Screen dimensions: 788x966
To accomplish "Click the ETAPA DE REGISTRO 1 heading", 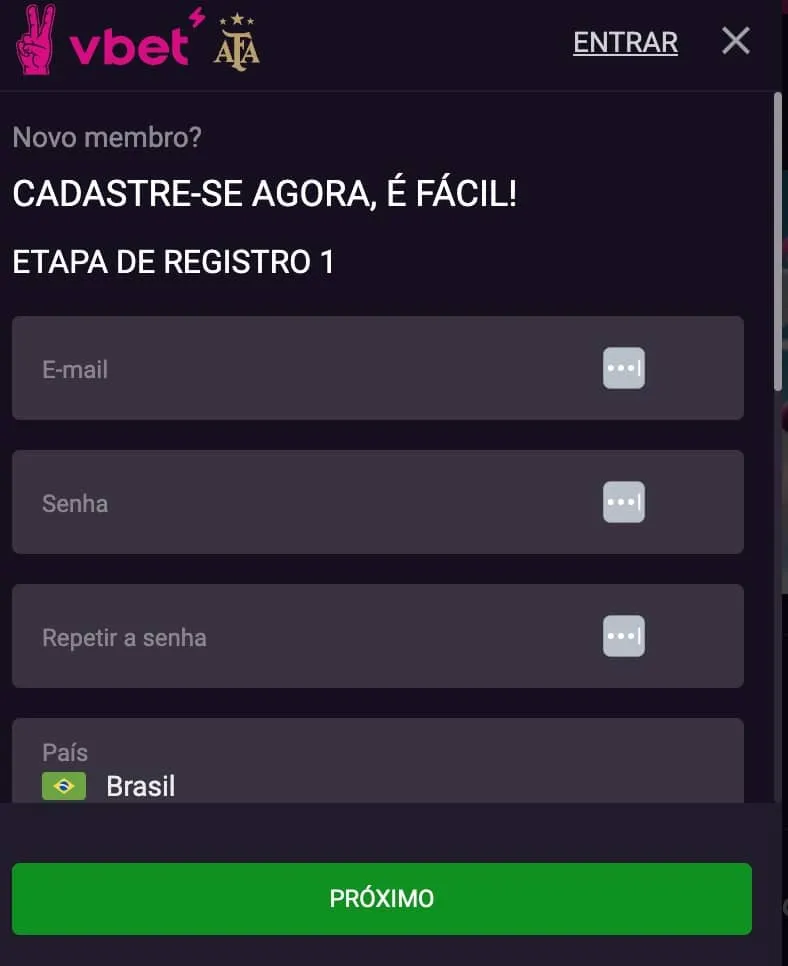I will (174, 262).
